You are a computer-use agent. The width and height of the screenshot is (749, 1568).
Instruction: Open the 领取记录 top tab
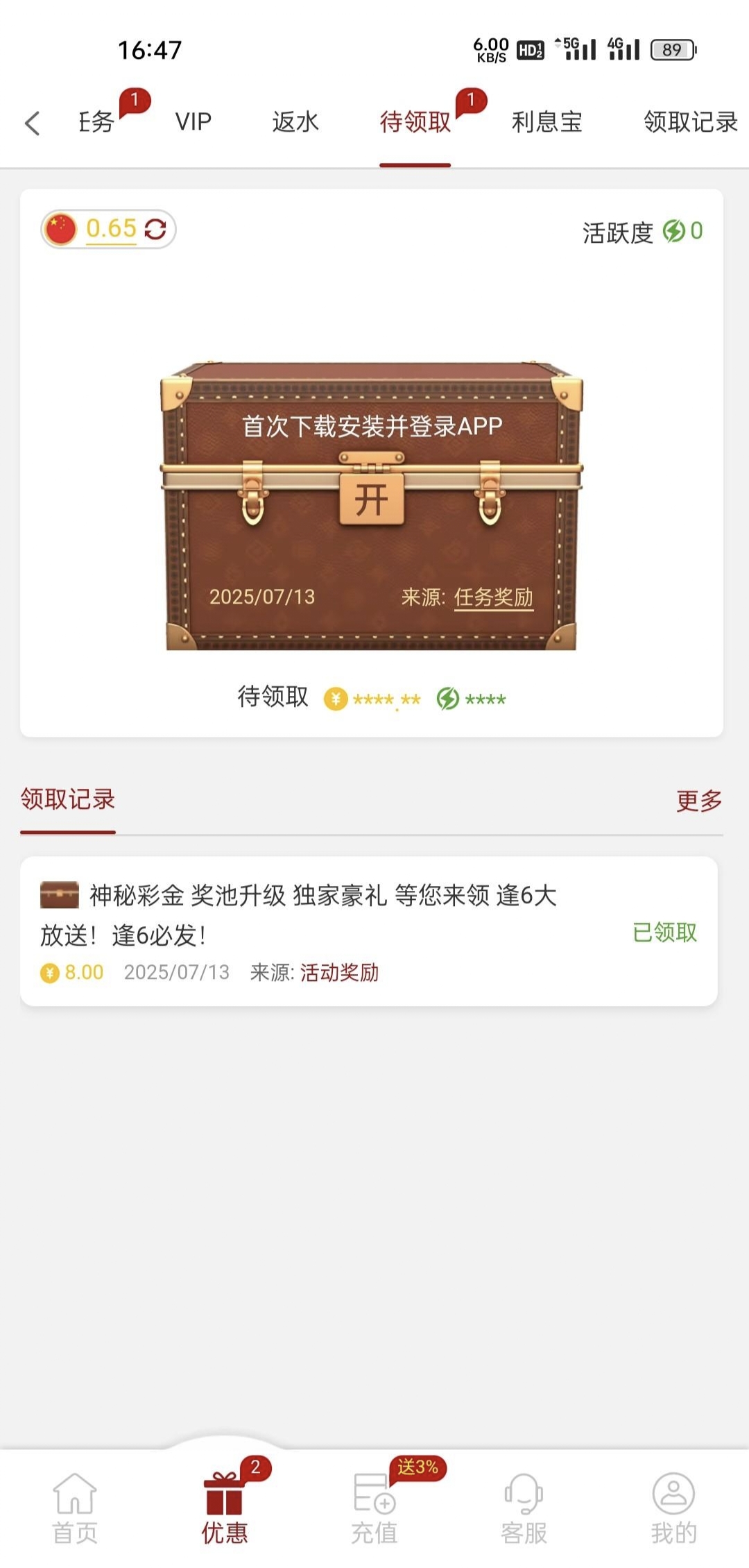(x=689, y=122)
